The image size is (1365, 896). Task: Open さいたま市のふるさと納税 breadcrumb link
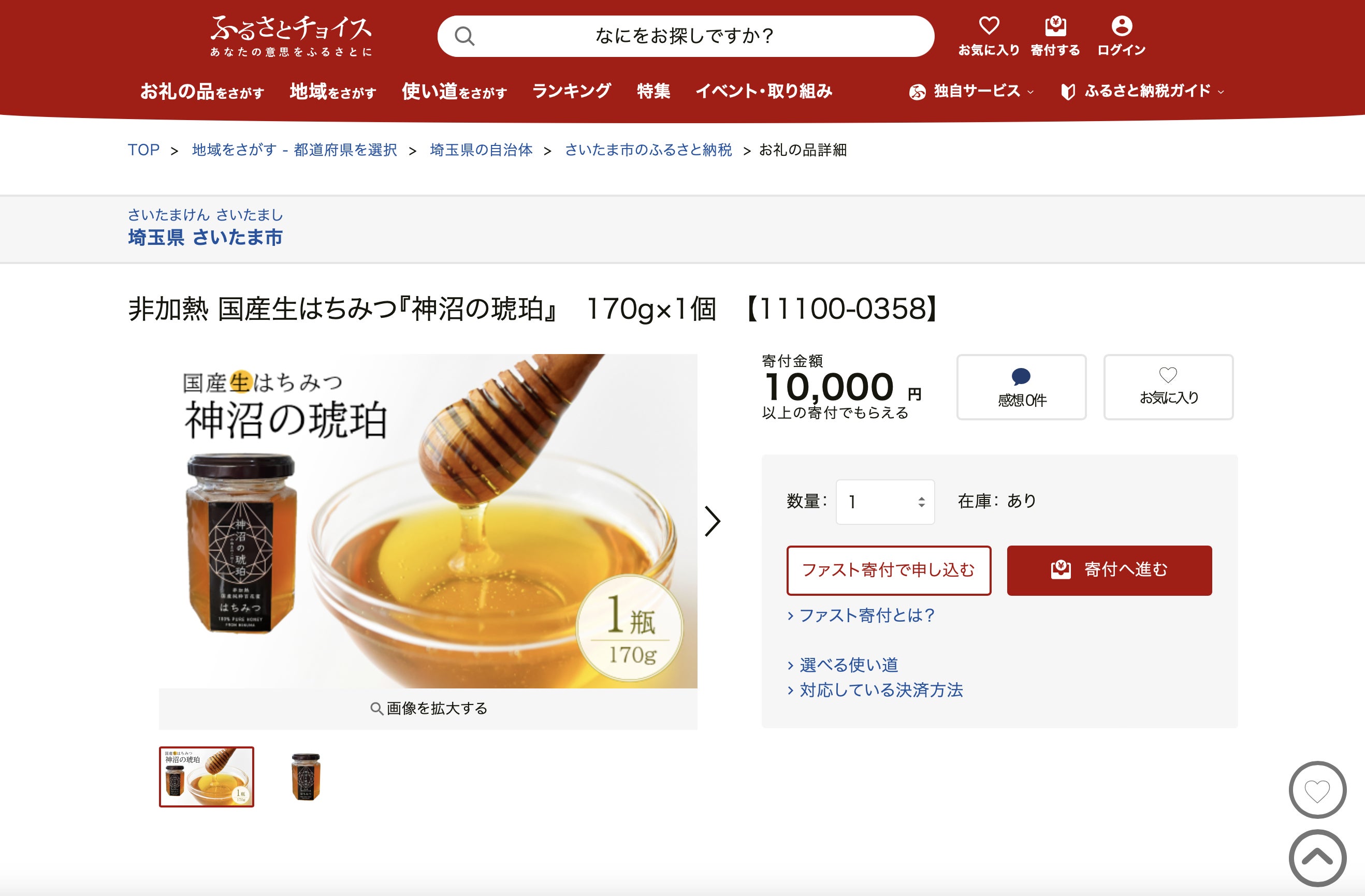click(648, 150)
